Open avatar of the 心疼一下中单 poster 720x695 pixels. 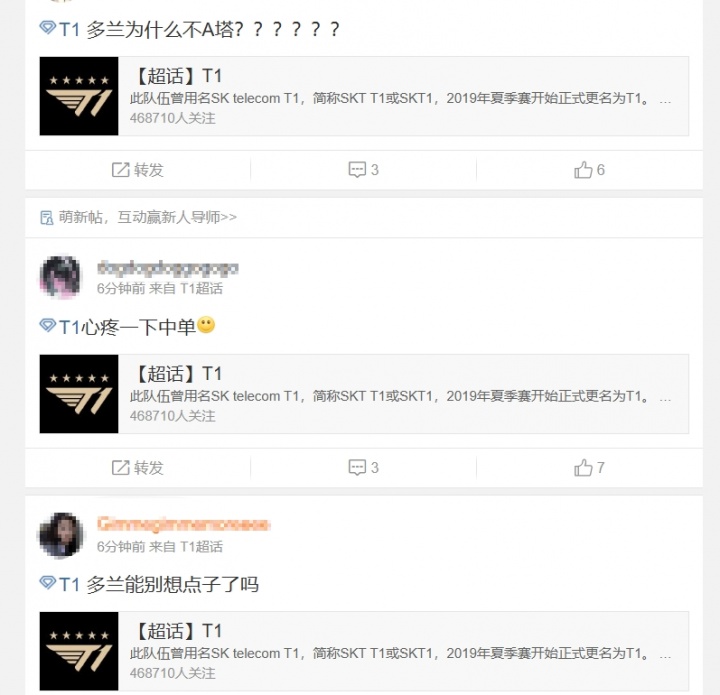[x=61, y=277]
